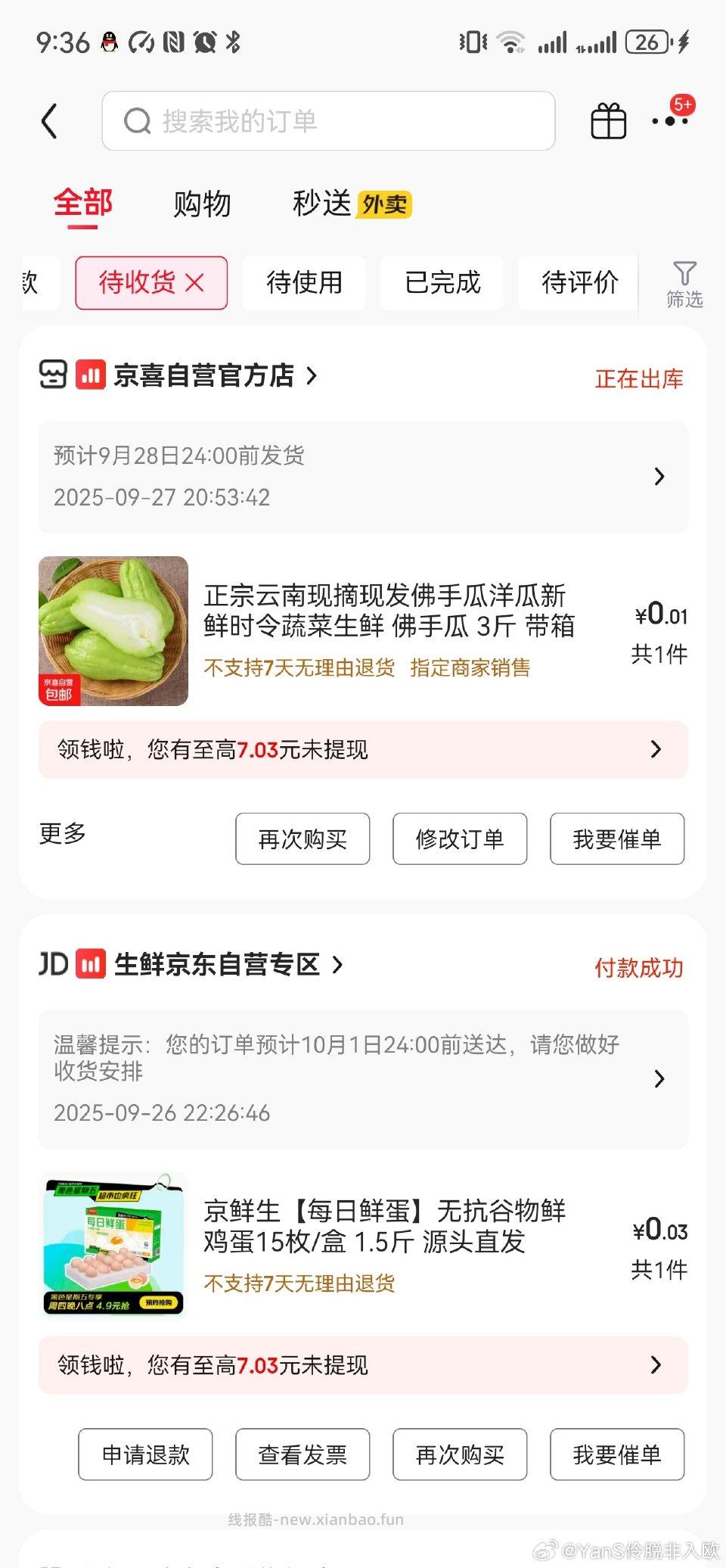Tap the back arrow to exit orders

50,121
